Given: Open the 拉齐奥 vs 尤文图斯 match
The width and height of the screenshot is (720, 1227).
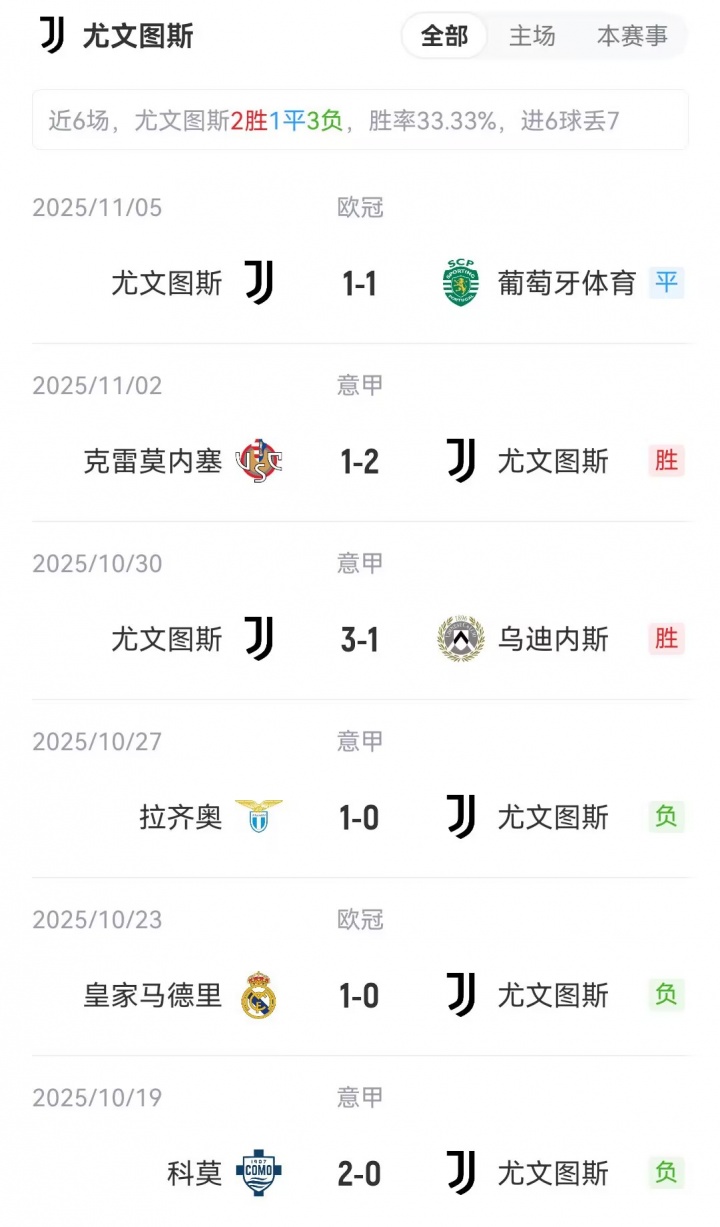Looking at the screenshot, I should (x=360, y=818).
